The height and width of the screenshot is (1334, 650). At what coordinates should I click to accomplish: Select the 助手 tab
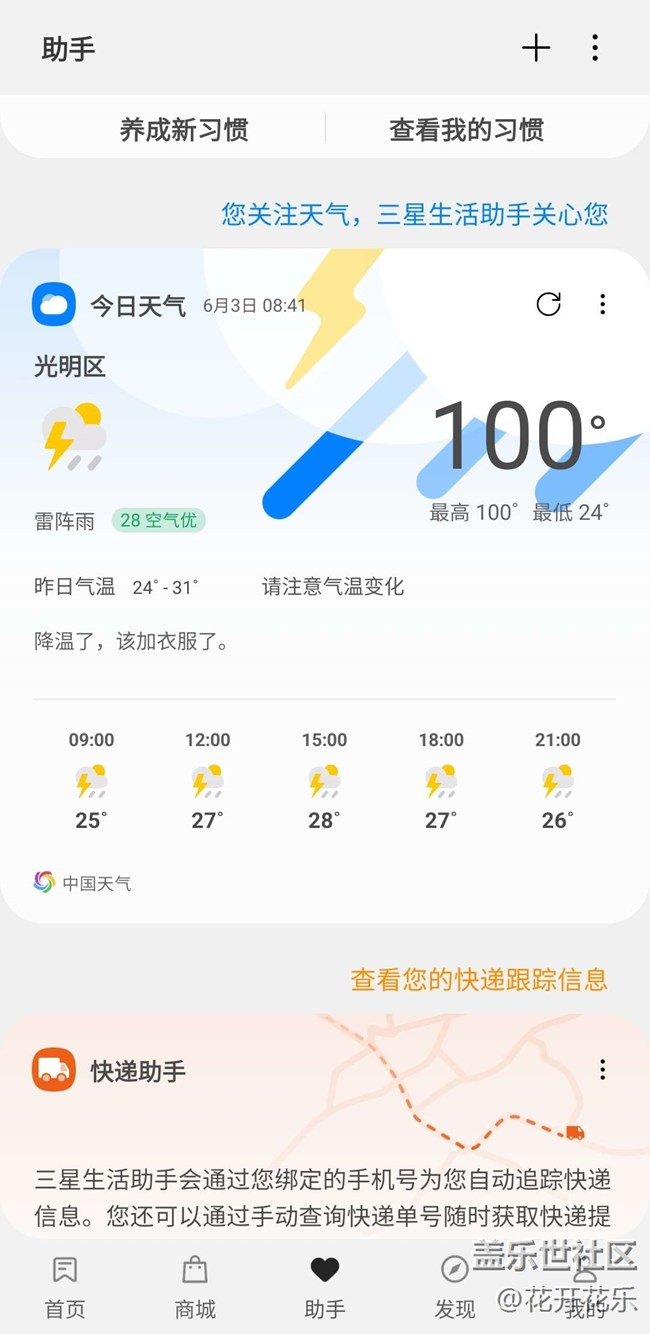325,1288
